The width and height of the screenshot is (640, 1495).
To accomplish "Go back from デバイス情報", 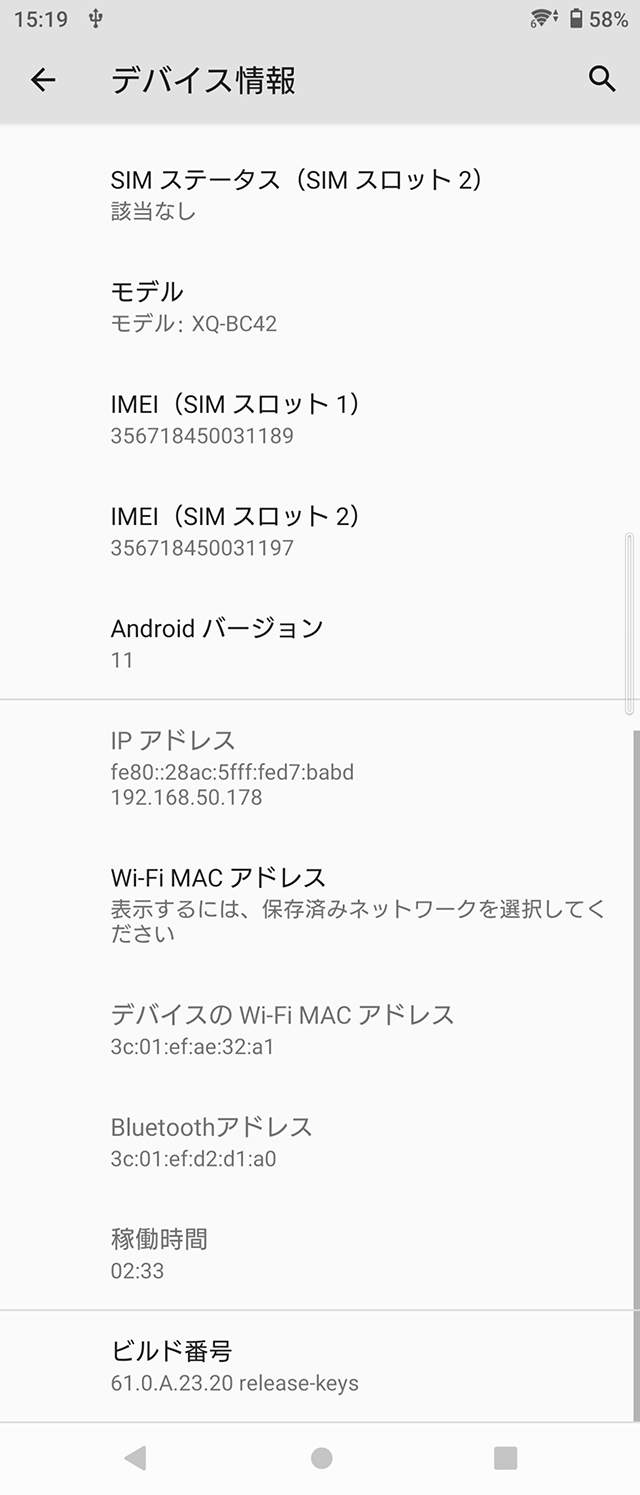I will (x=43, y=80).
